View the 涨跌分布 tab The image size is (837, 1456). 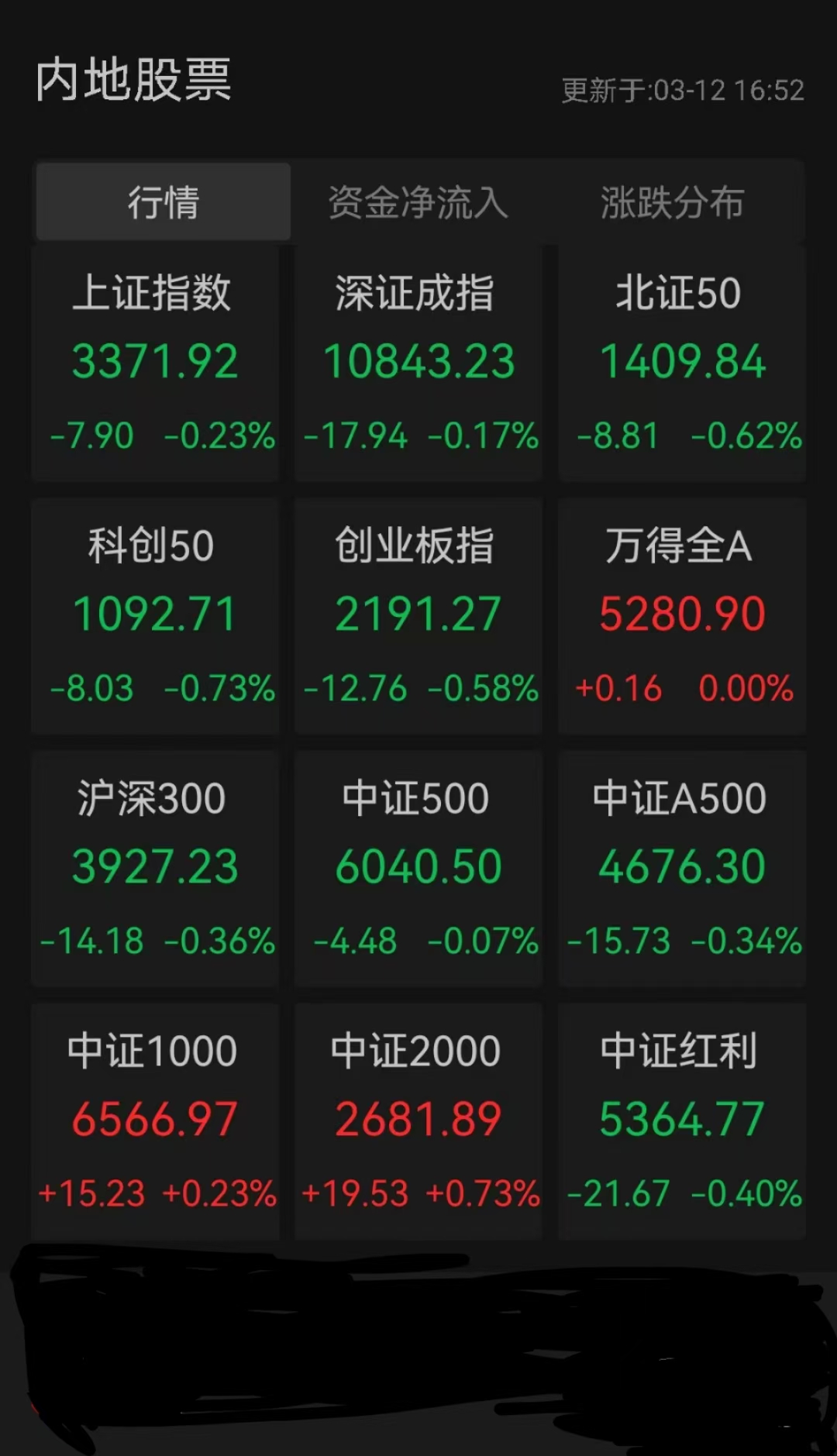671,201
